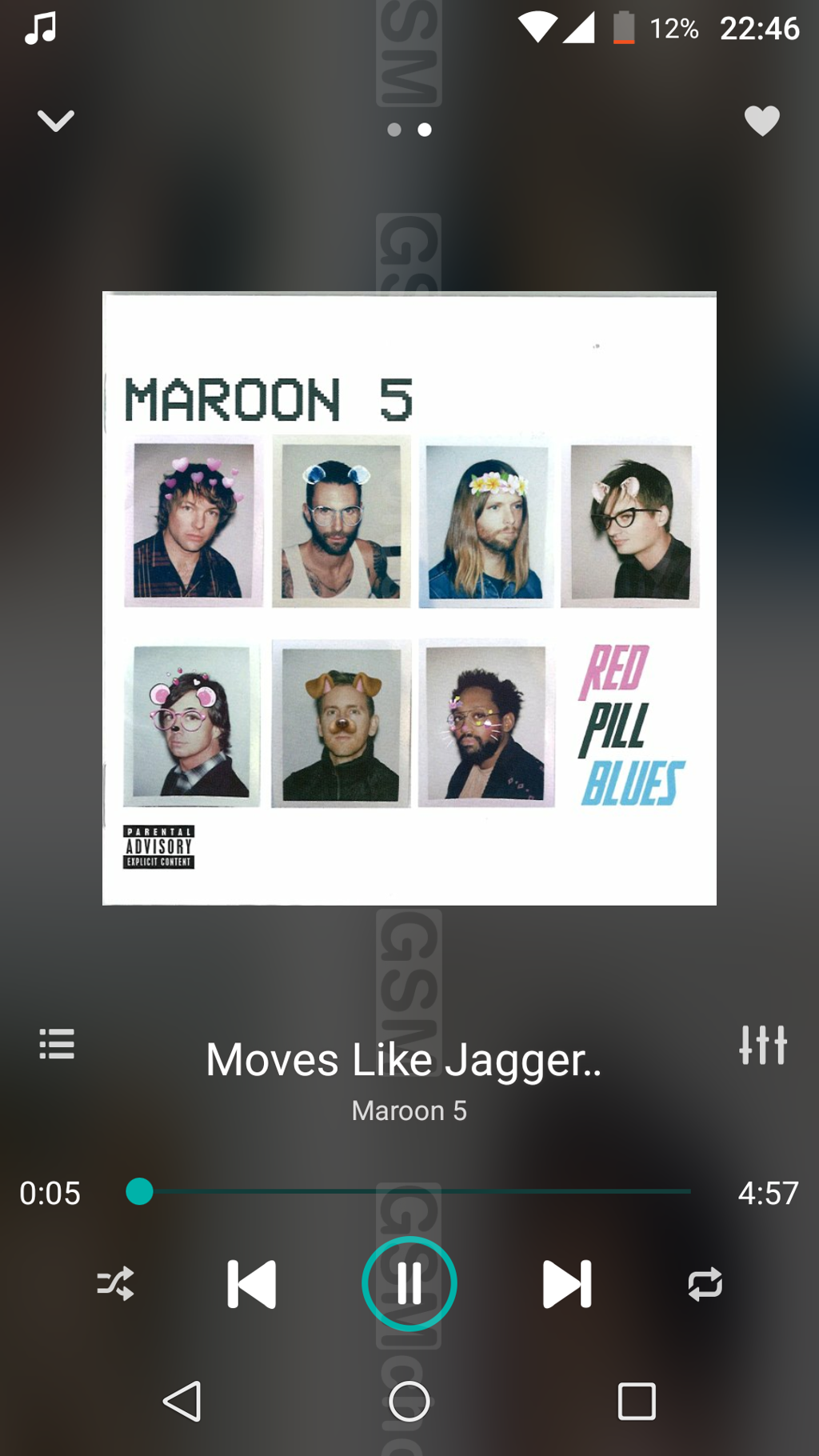The height and width of the screenshot is (1456, 819).
Task: Toggle repeat mode
Action: click(705, 1284)
